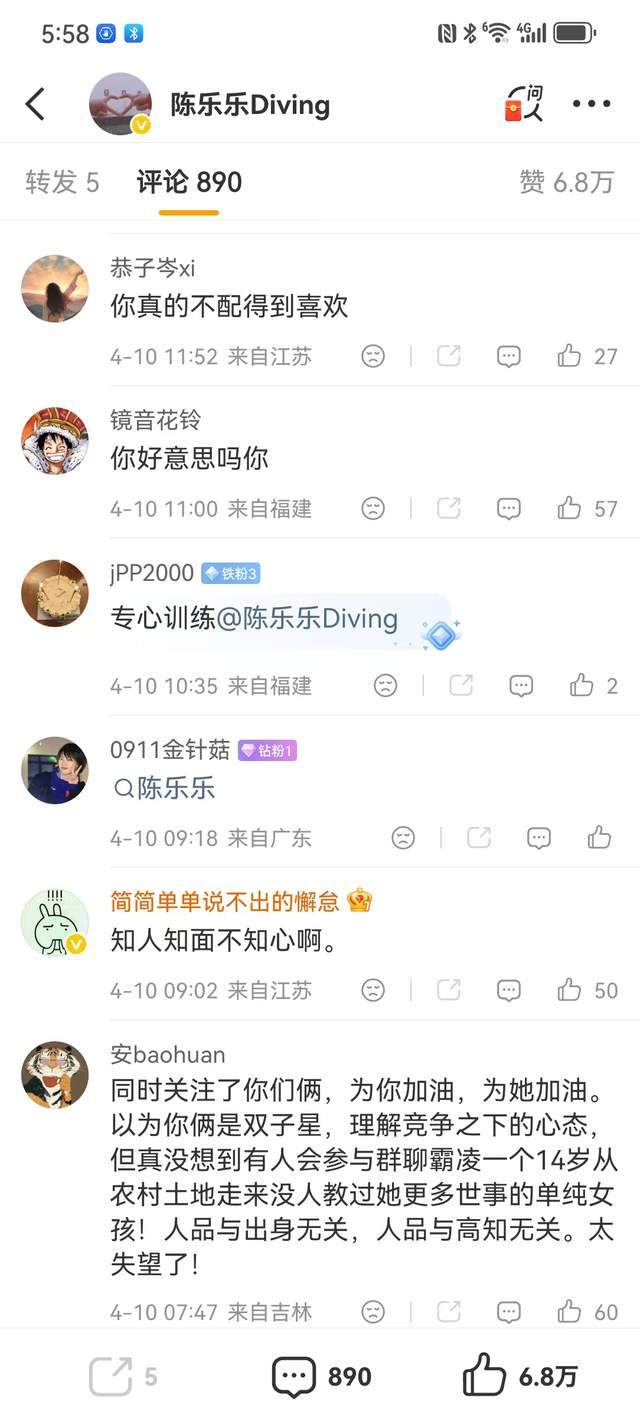Open the red envelope ask icon

[x=523, y=104]
